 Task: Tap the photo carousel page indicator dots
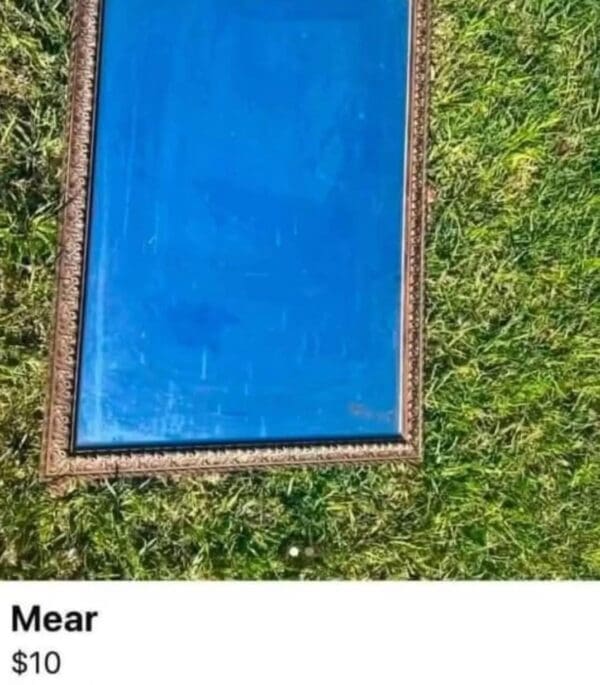[301, 551]
